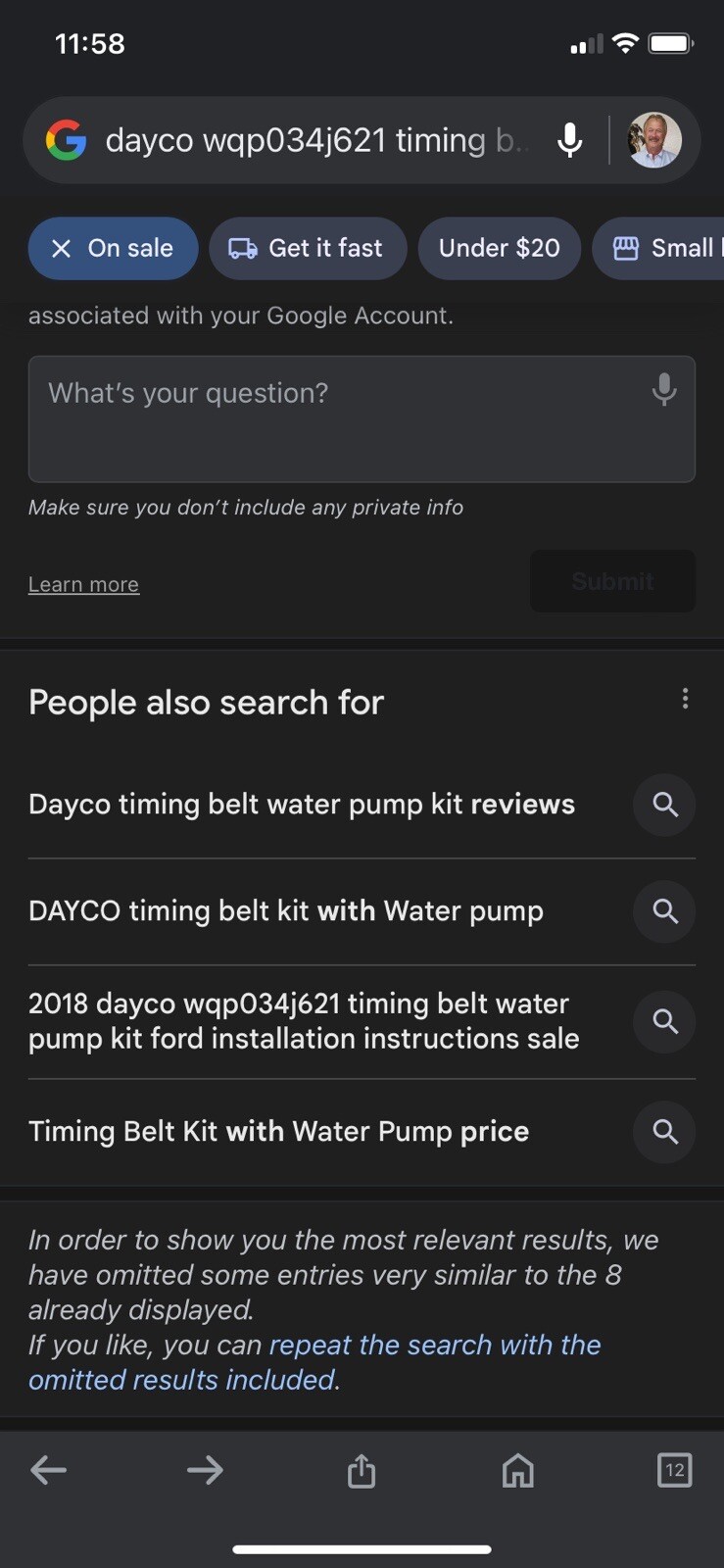Go to the browser home page
724x1568 pixels.
pos(518,1470)
